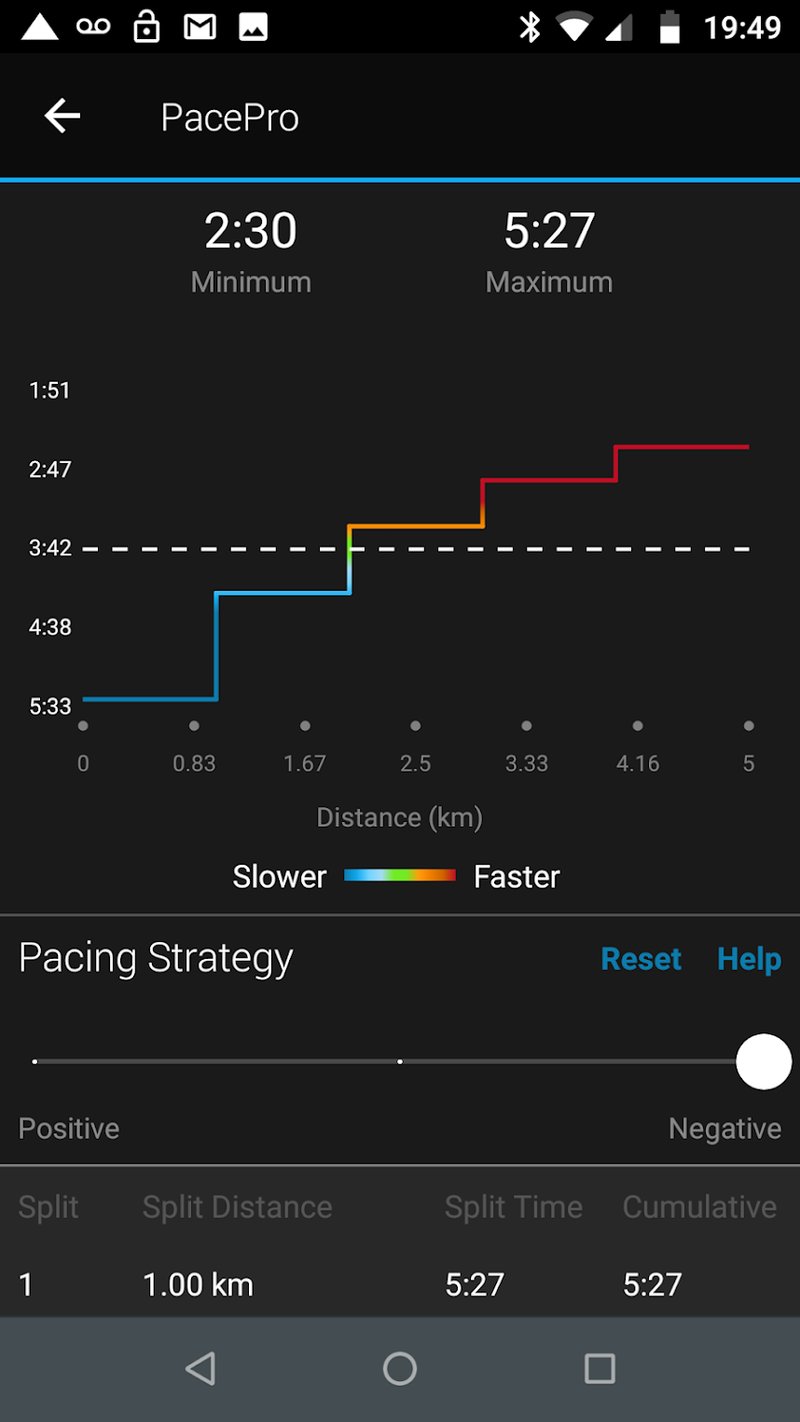This screenshot has width=800, height=1422.
Task: Reset the pacing strategy
Action: pos(641,959)
